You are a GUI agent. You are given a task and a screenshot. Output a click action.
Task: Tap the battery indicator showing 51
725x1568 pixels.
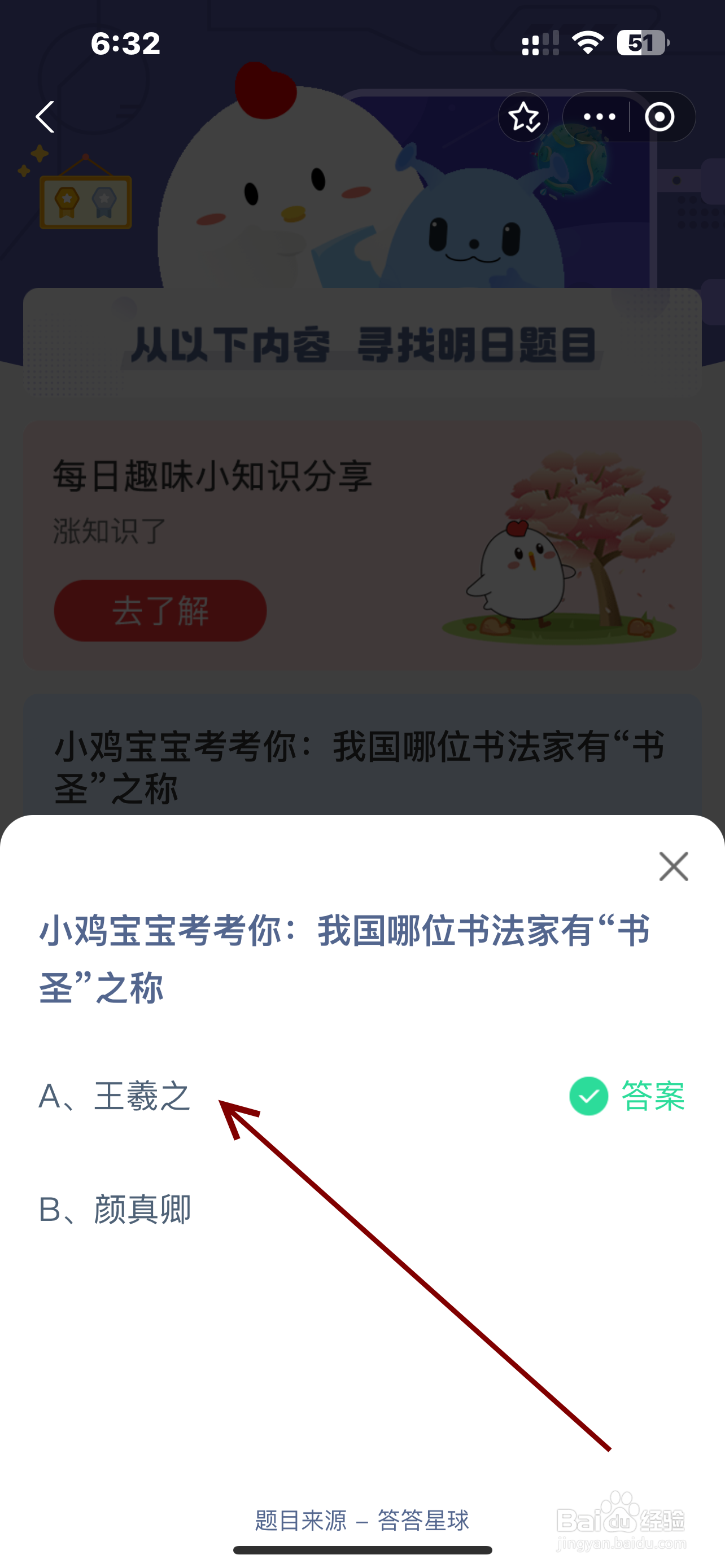tap(642, 42)
